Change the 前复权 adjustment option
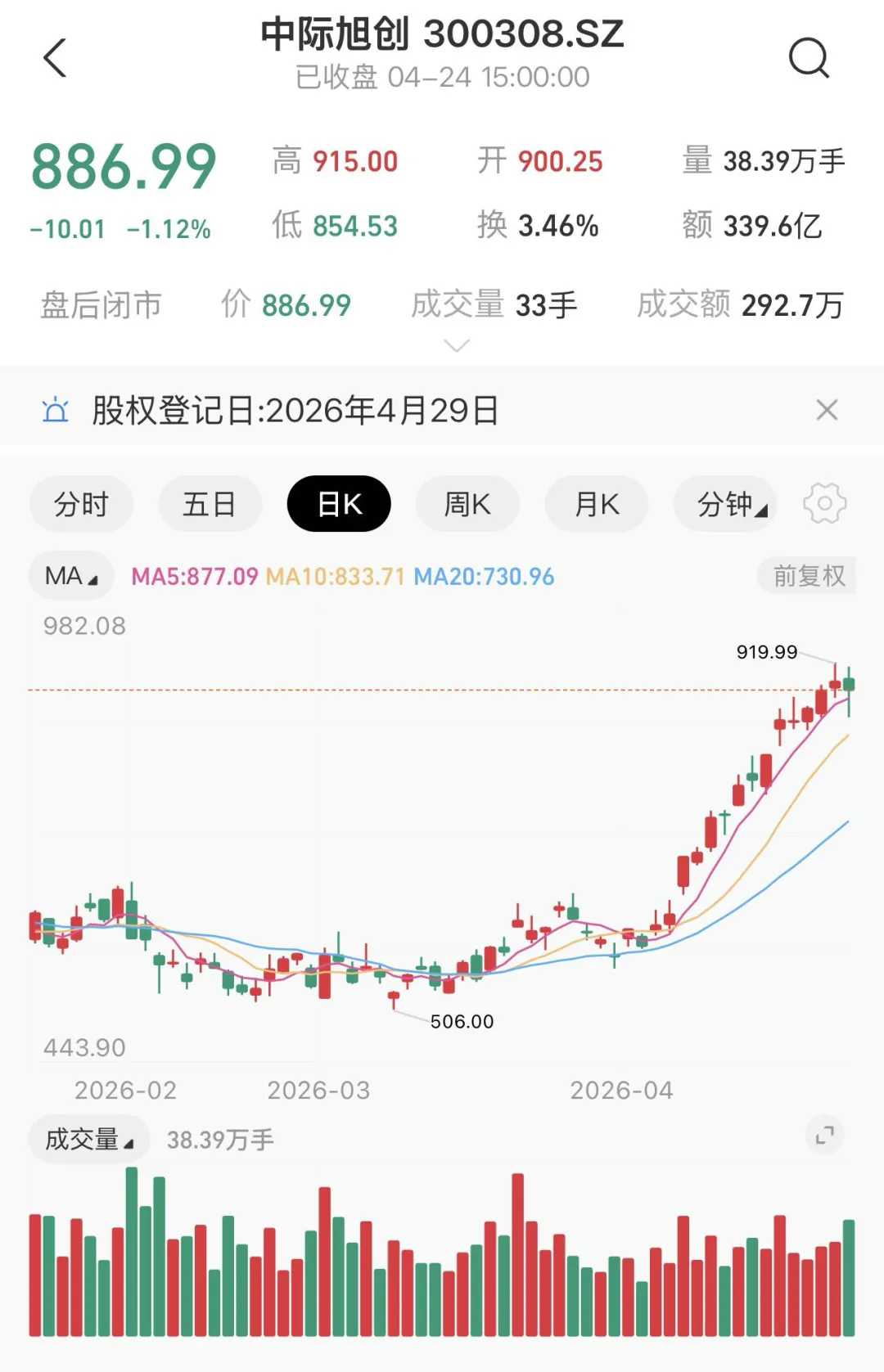 809,576
